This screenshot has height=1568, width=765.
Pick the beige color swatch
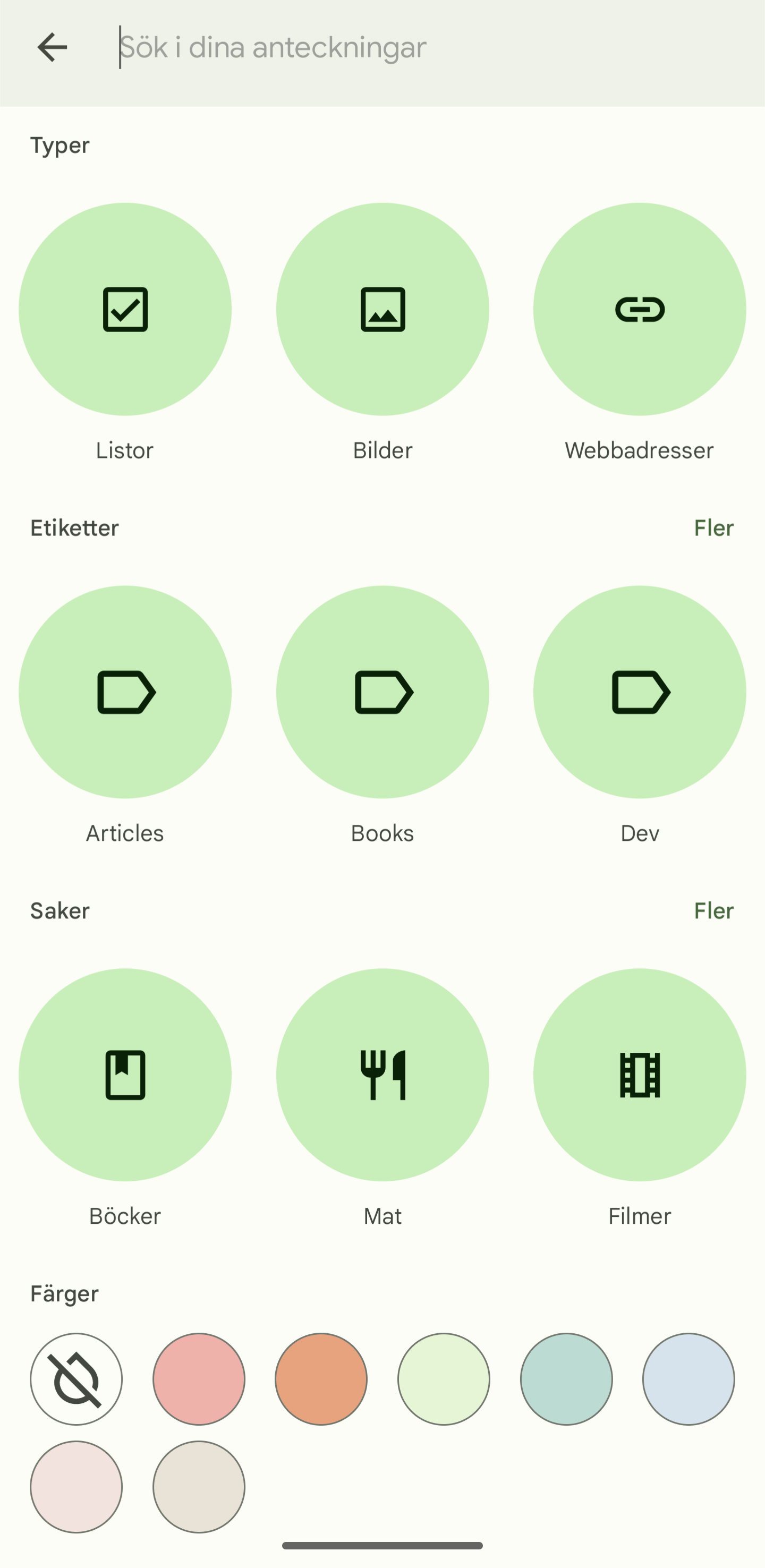(199, 1487)
